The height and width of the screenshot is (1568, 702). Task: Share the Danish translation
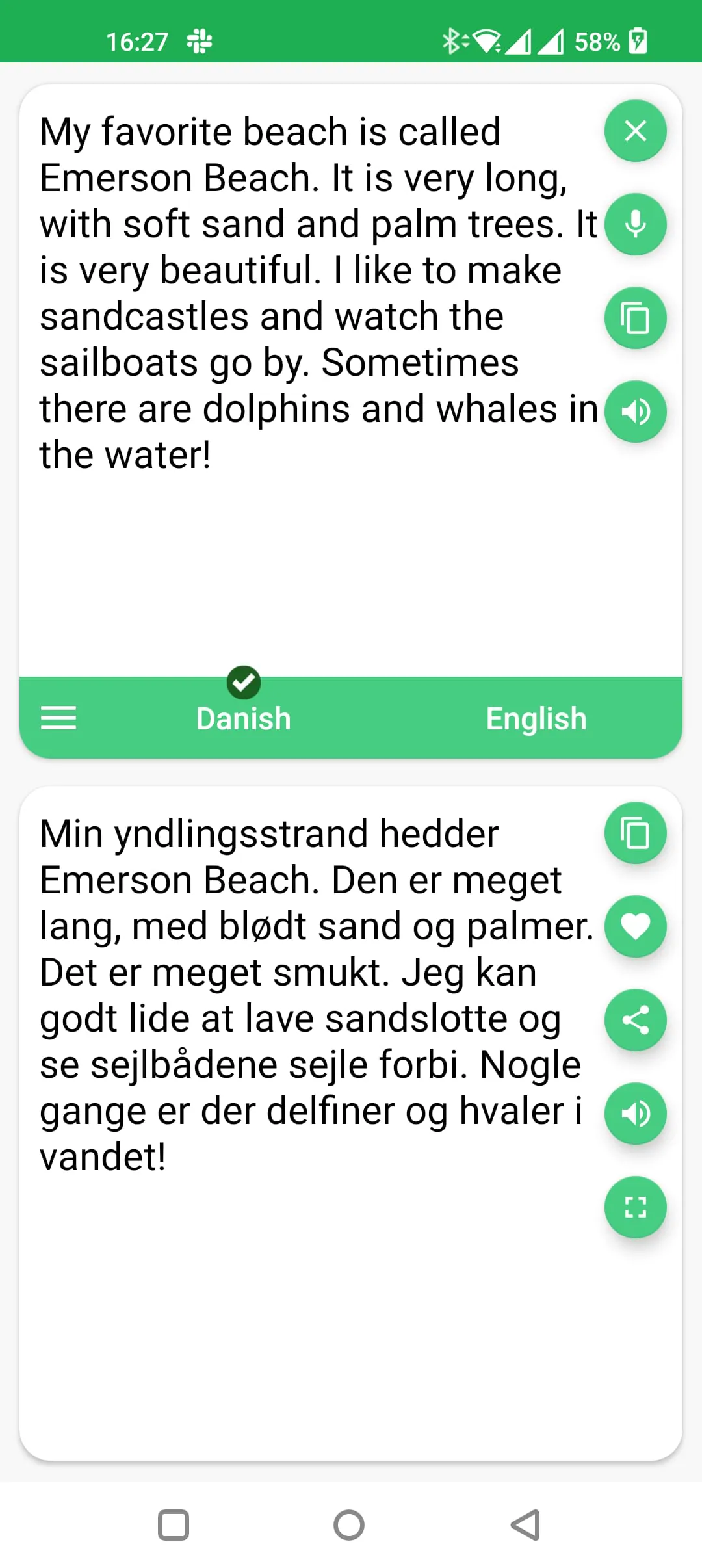pyautogui.click(x=635, y=1021)
